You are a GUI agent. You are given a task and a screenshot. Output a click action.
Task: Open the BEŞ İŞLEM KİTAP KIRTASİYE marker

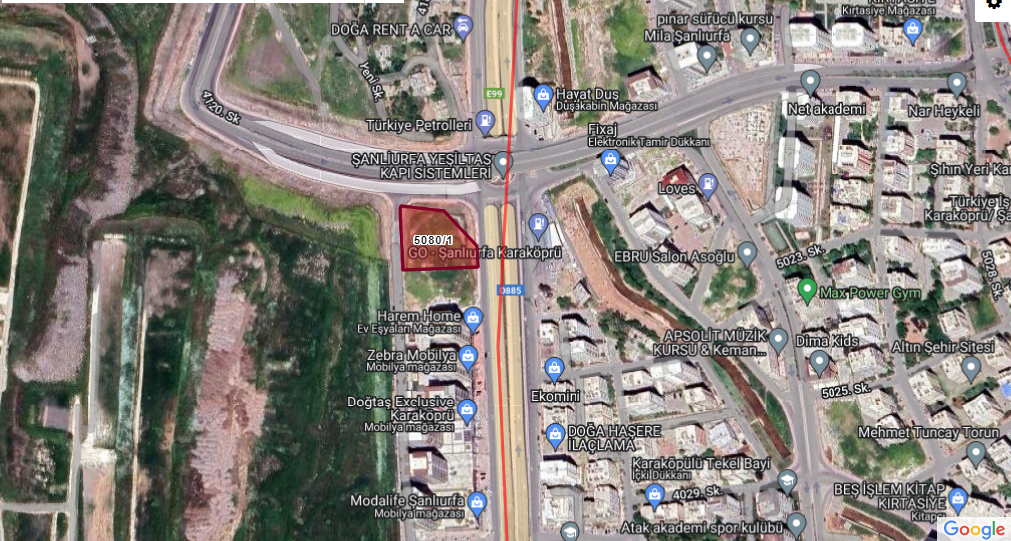point(957,497)
